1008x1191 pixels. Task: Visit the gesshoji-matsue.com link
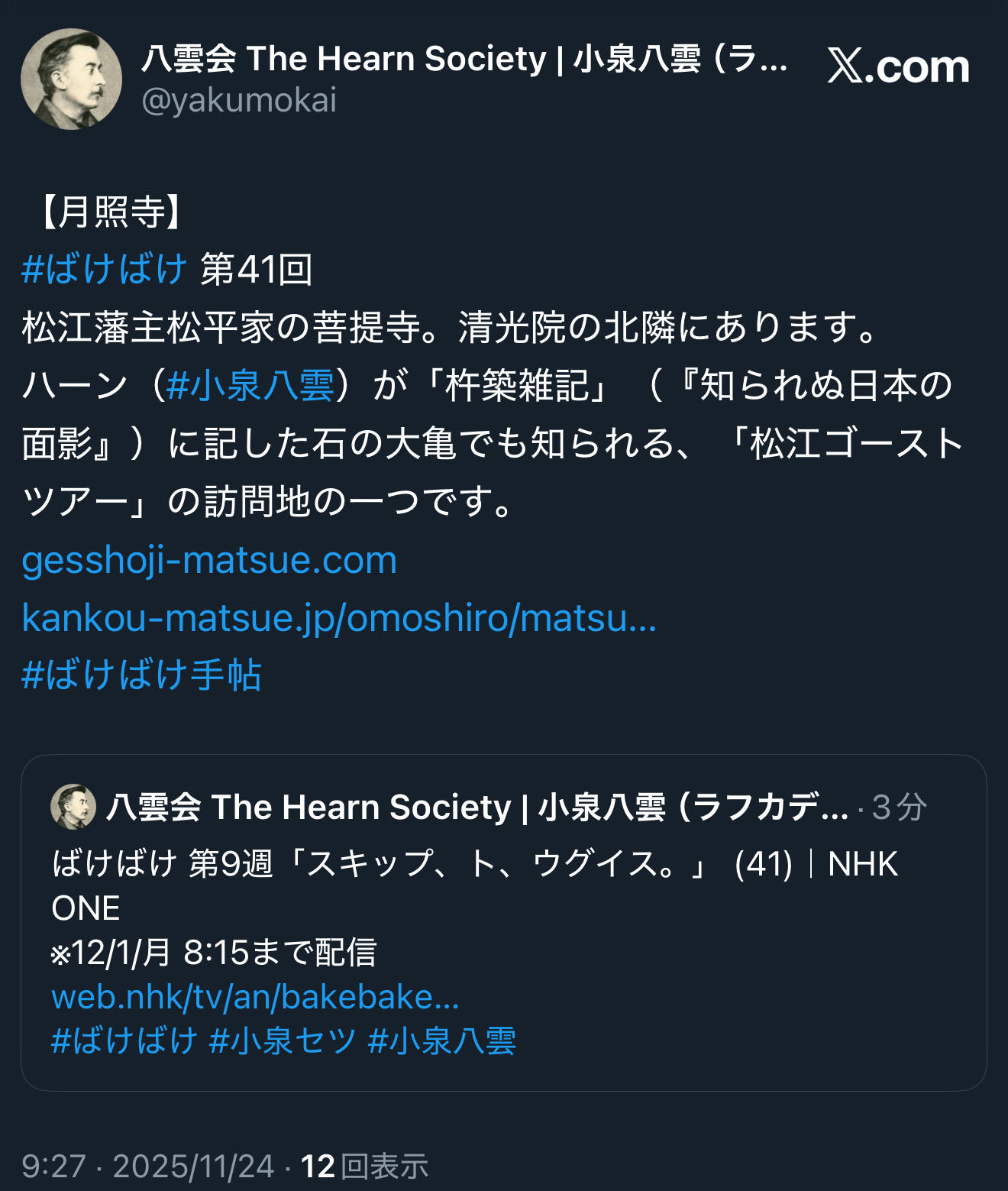[x=209, y=560]
